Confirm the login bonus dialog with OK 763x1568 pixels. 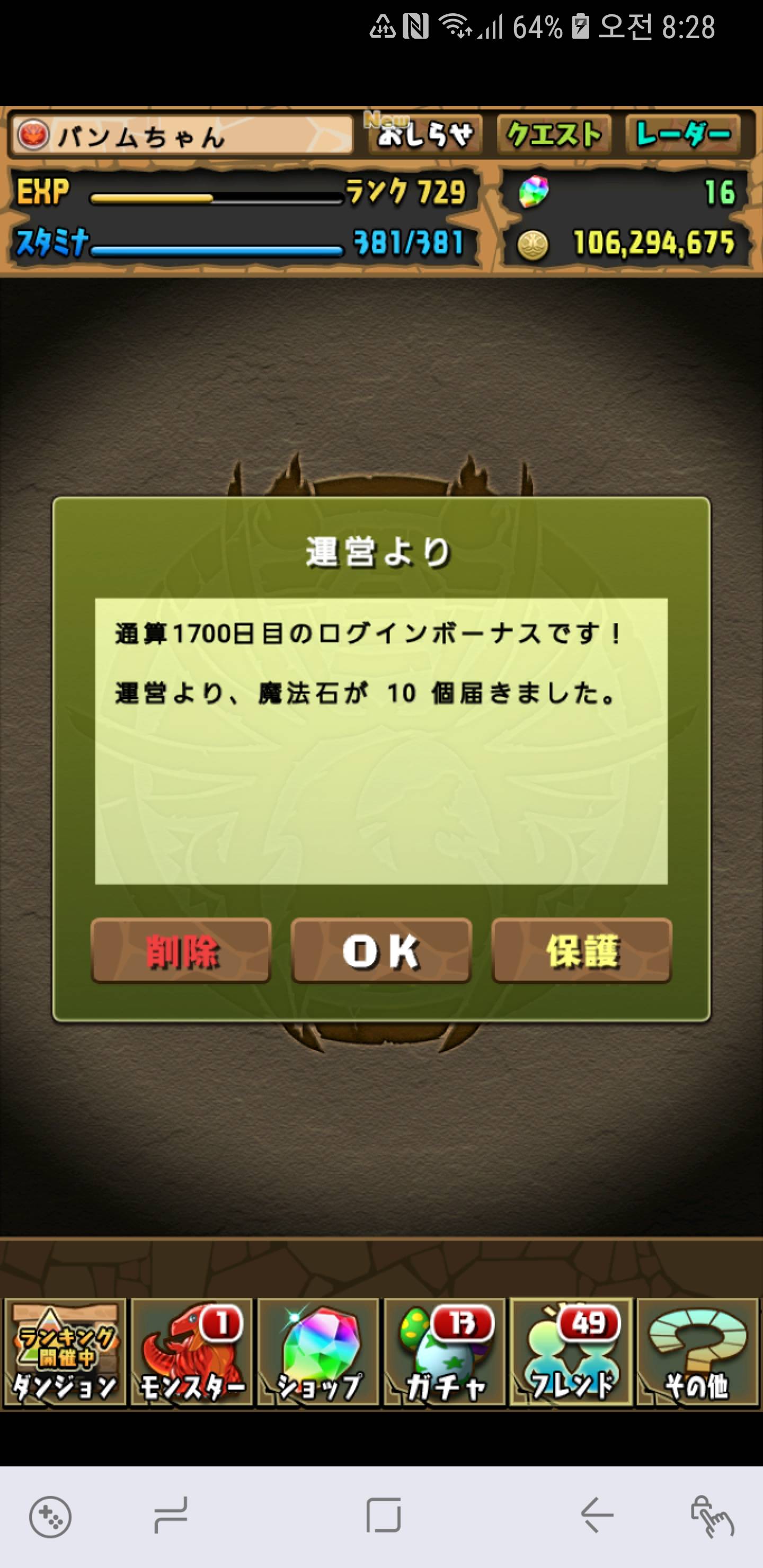click(381, 950)
